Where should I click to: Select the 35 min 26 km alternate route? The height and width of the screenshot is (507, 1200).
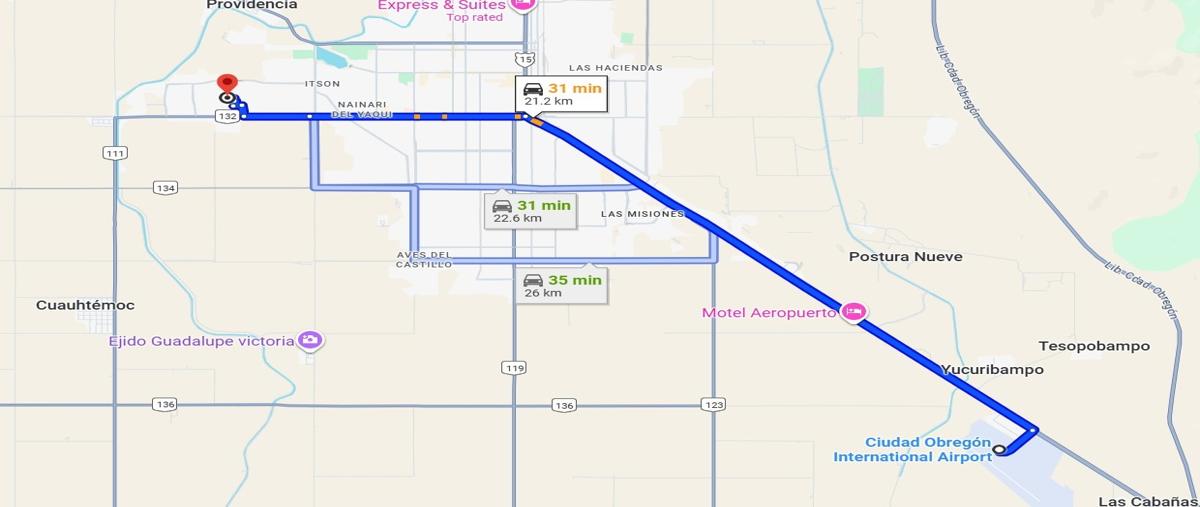(562, 286)
